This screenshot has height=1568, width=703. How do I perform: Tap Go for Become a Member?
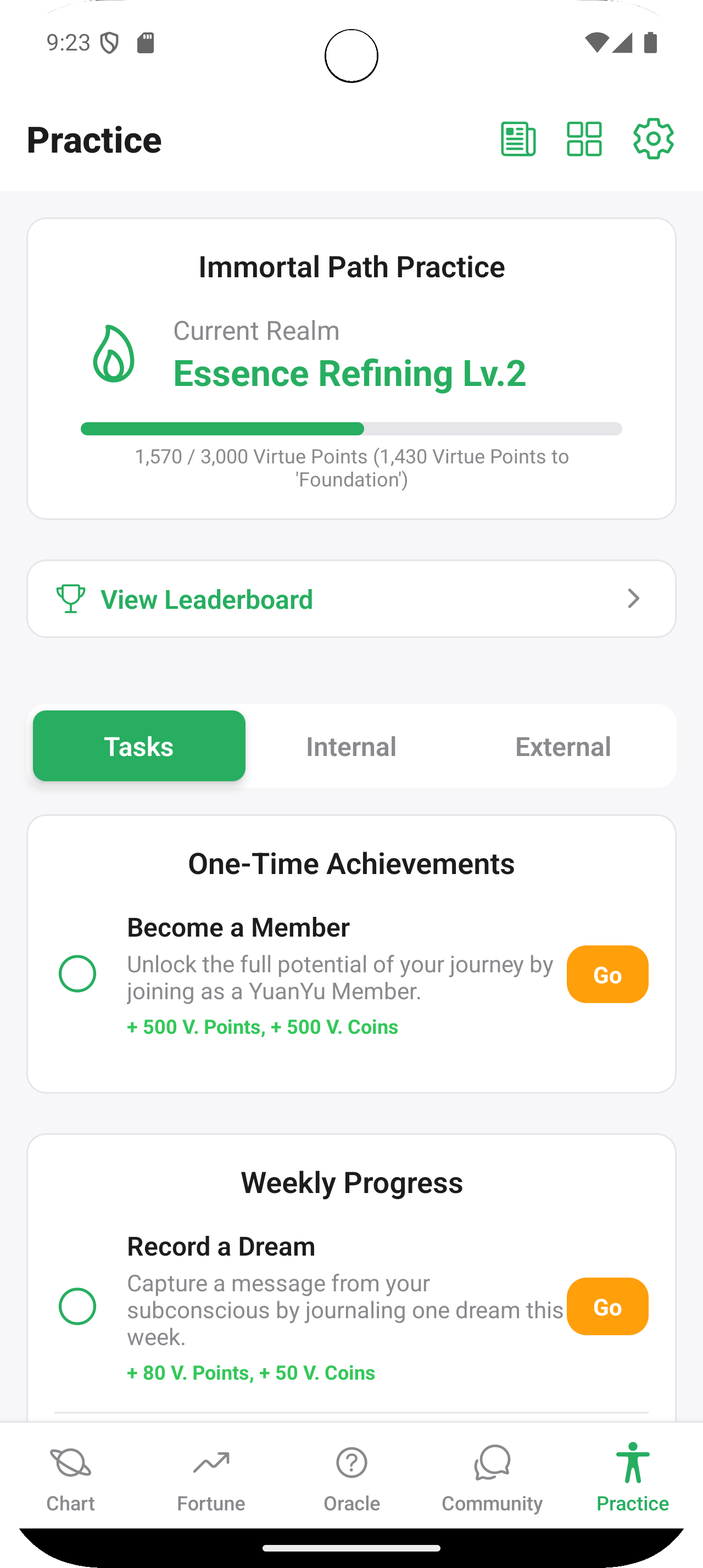607,975
